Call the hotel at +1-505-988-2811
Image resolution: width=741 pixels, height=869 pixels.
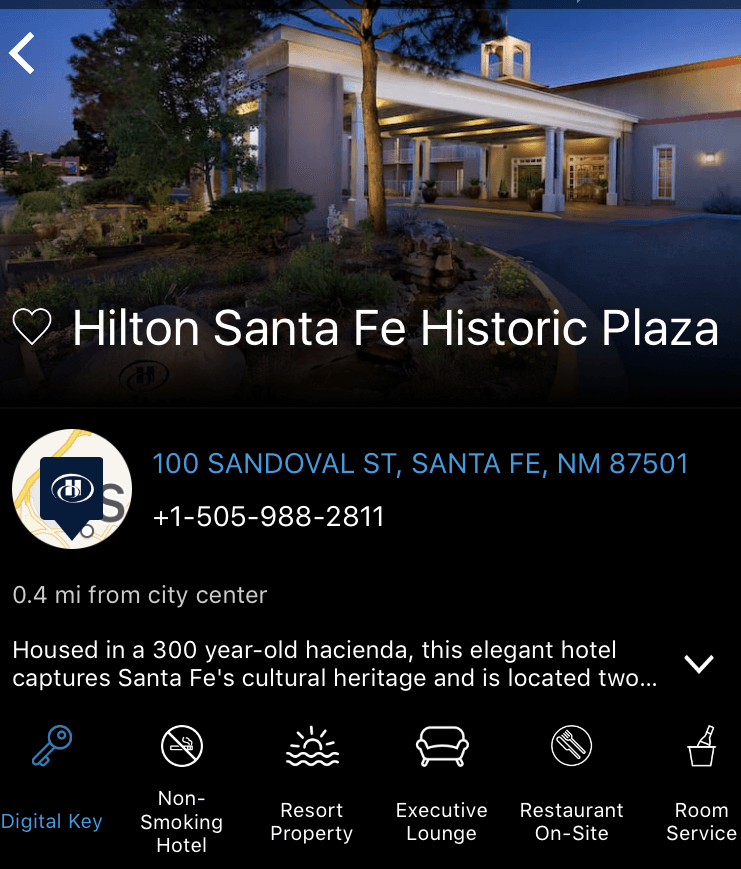click(268, 517)
